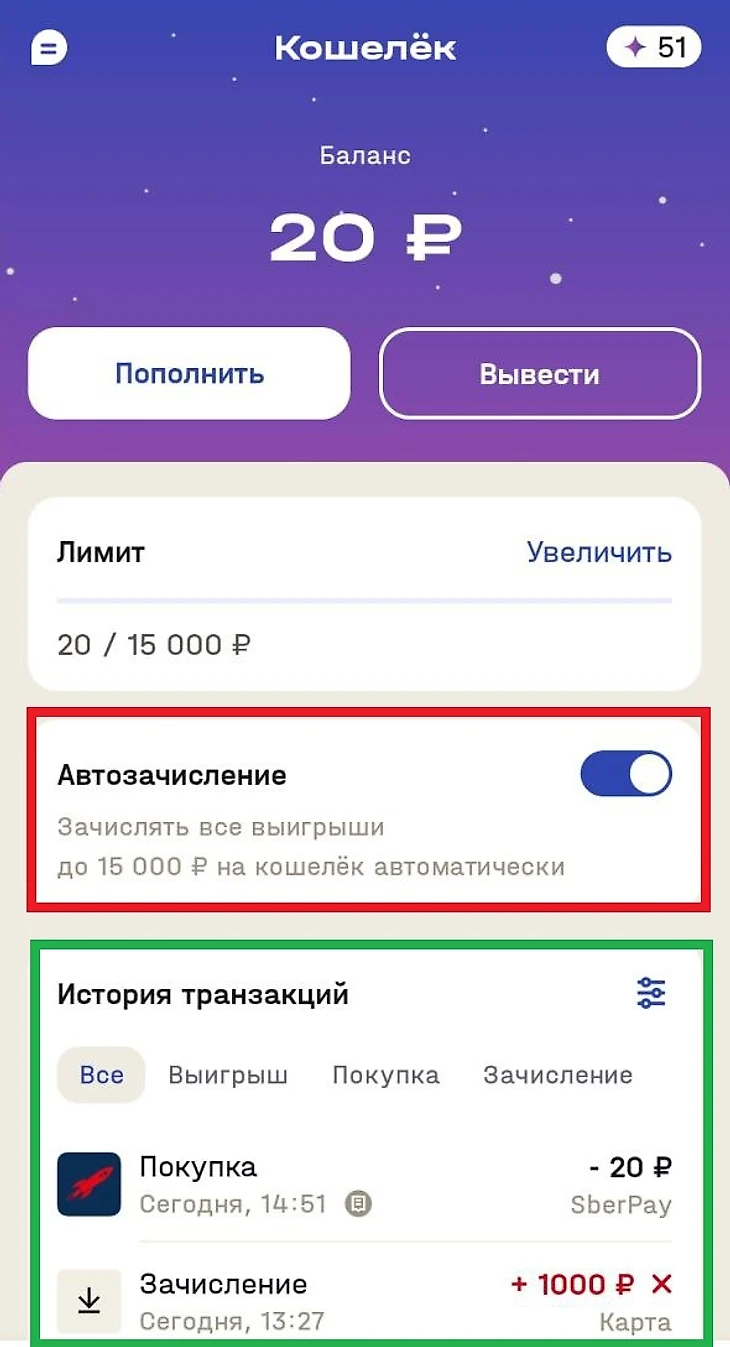
Task: Open transaction history filter settings
Action: tap(651, 993)
